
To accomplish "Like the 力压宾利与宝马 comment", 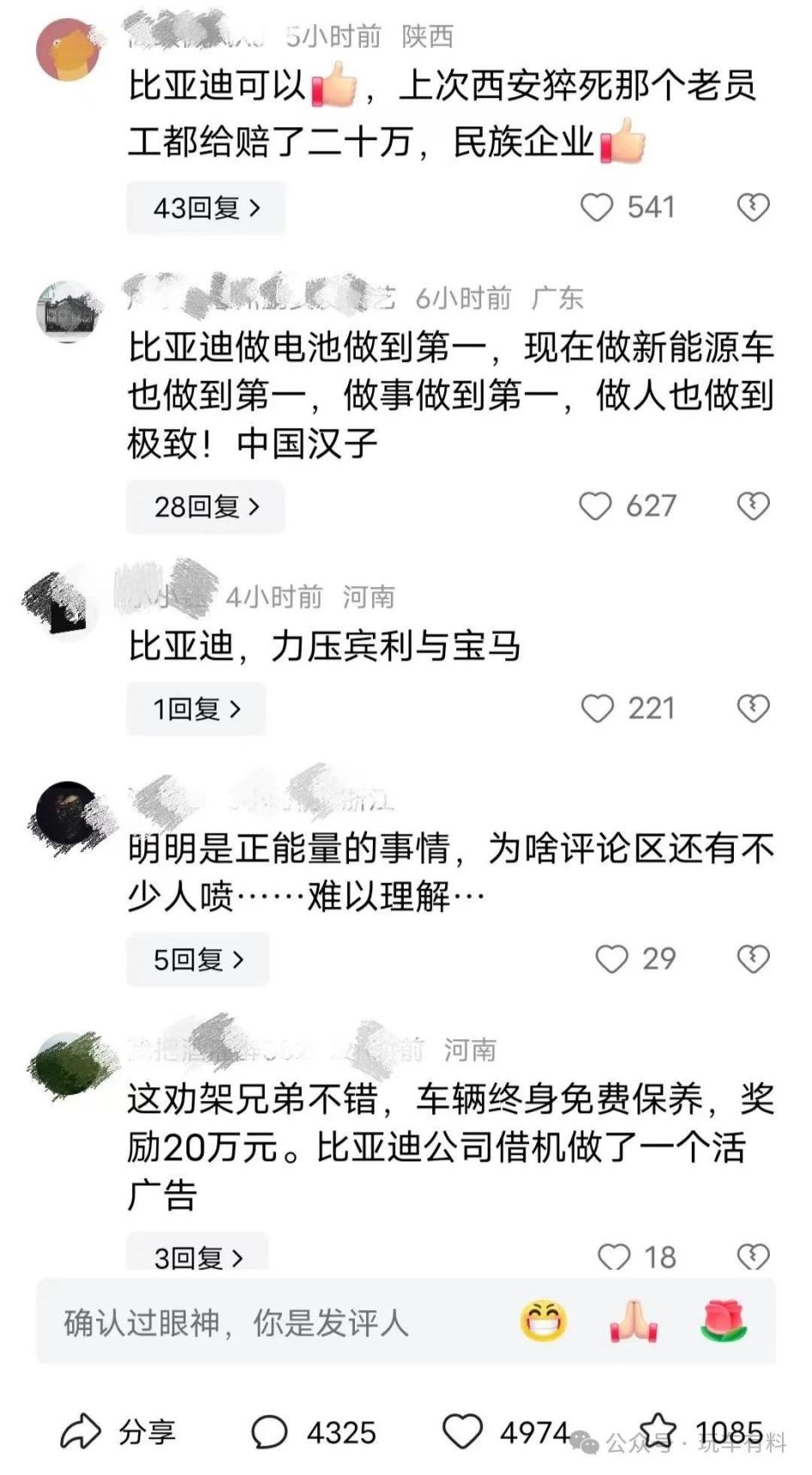I will 597,709.
